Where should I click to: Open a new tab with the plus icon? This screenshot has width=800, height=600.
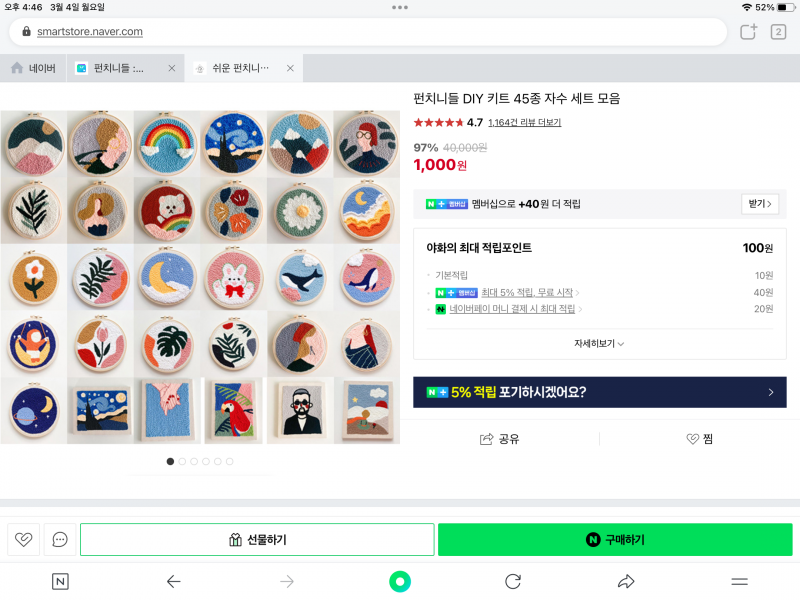tap(748, 32)
